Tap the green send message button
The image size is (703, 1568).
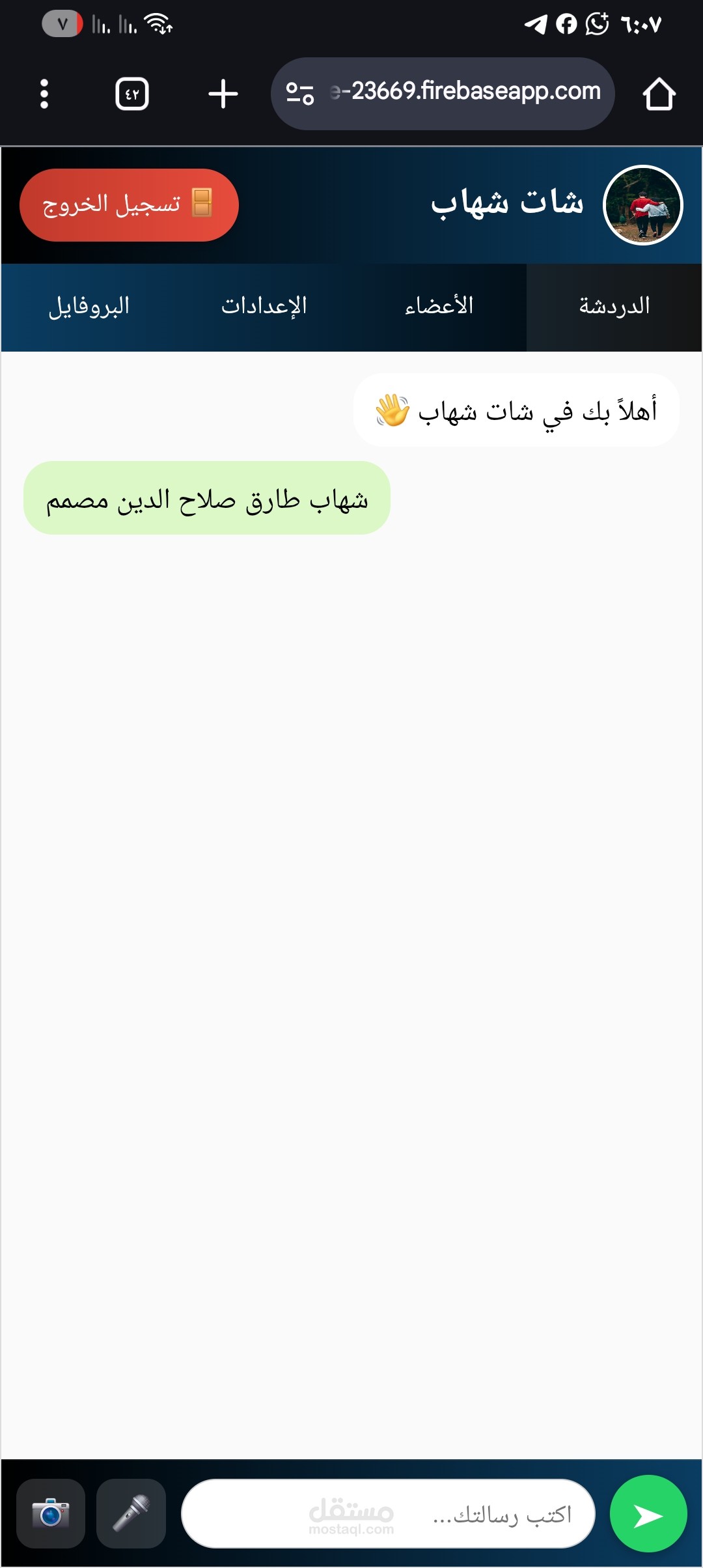648,1514
